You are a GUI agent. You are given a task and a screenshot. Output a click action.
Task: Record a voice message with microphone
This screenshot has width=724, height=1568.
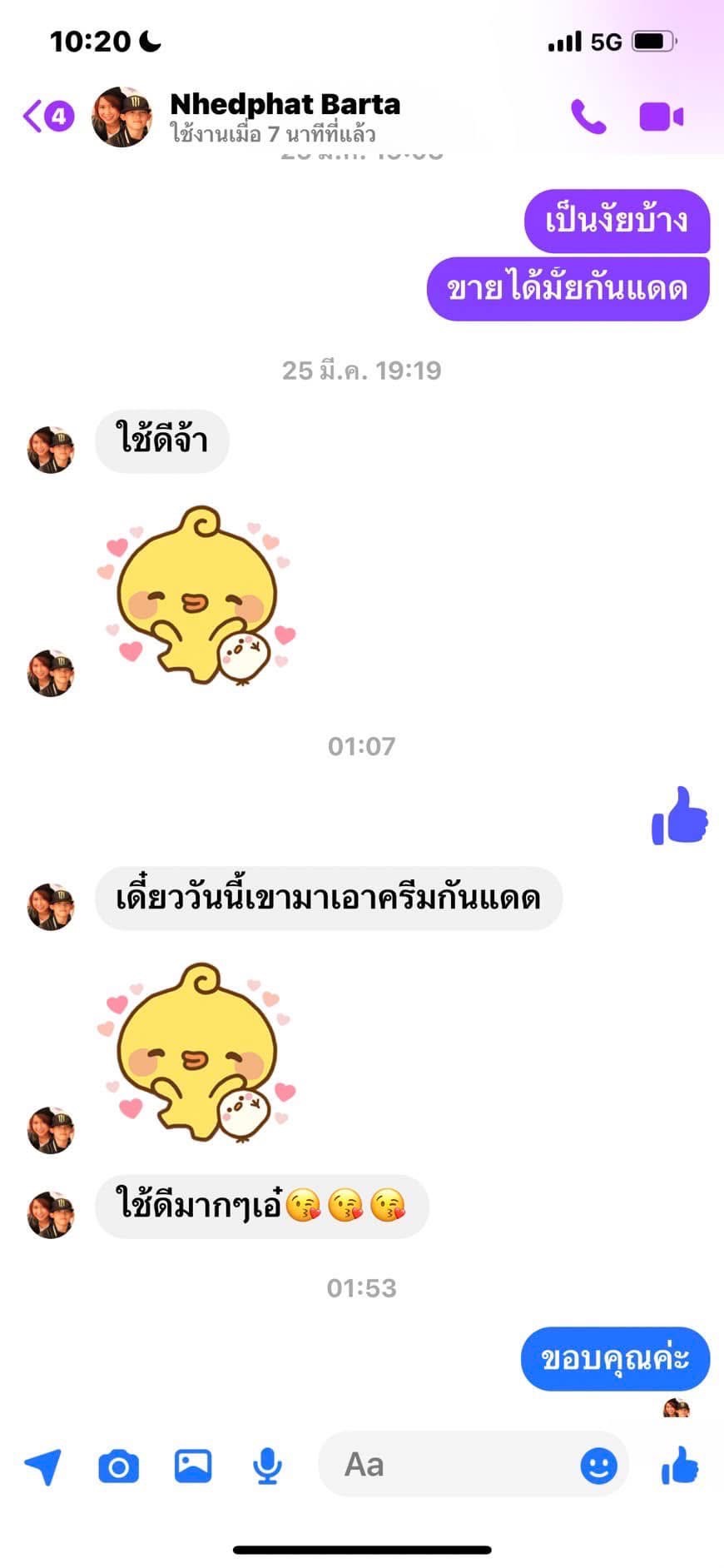tap(266, 1466)
